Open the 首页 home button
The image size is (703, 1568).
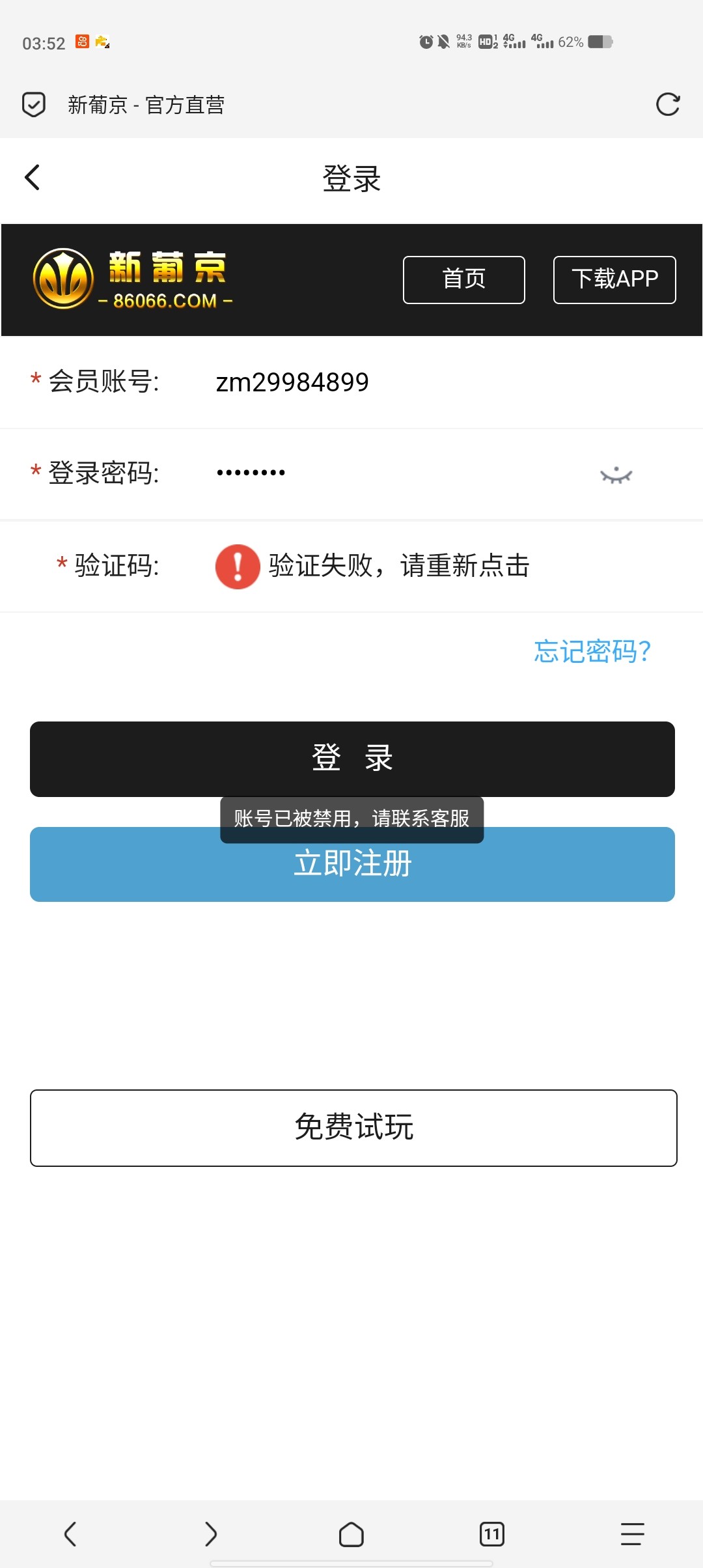463,279
